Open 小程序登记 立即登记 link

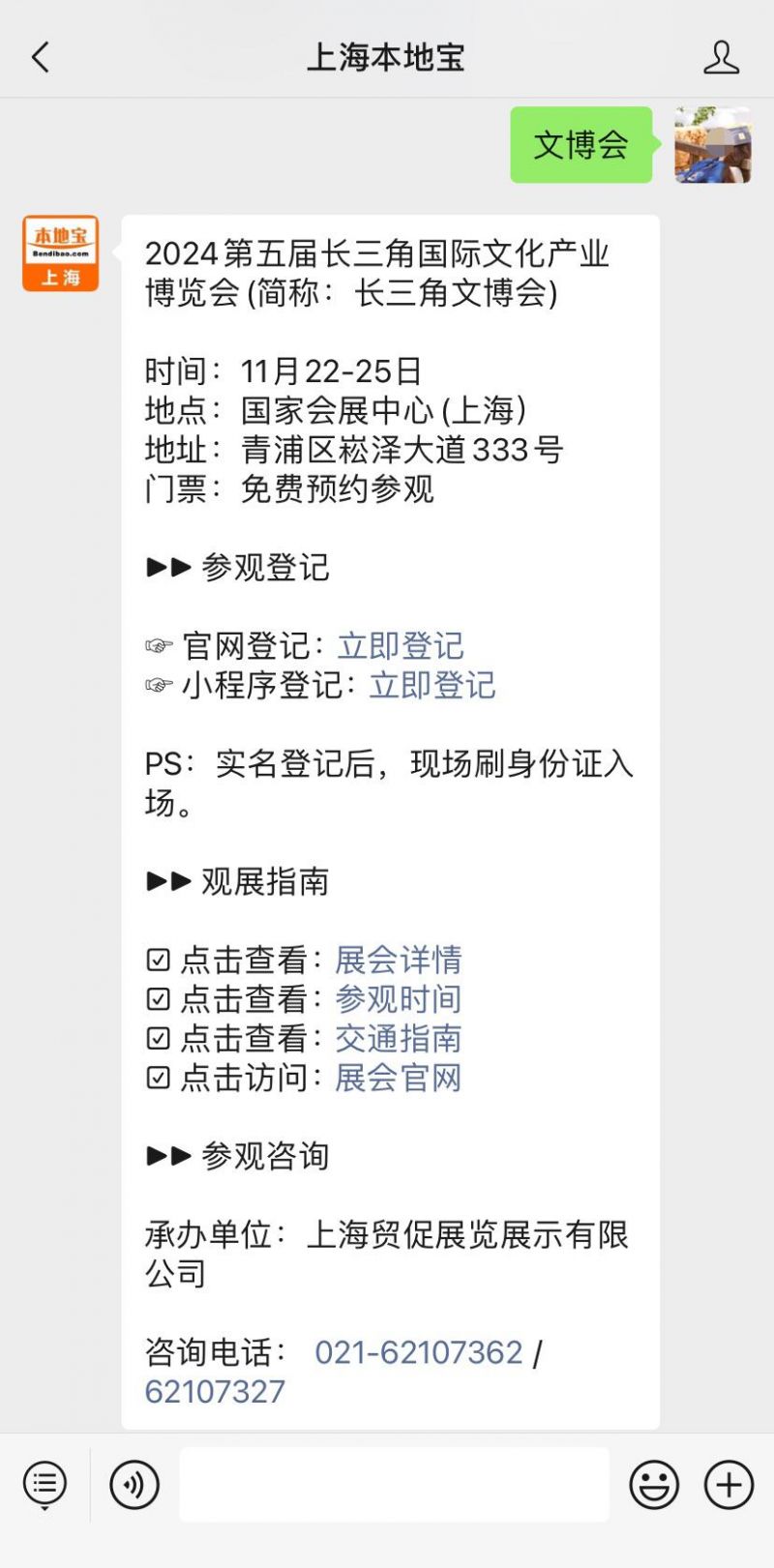point(432,686)
